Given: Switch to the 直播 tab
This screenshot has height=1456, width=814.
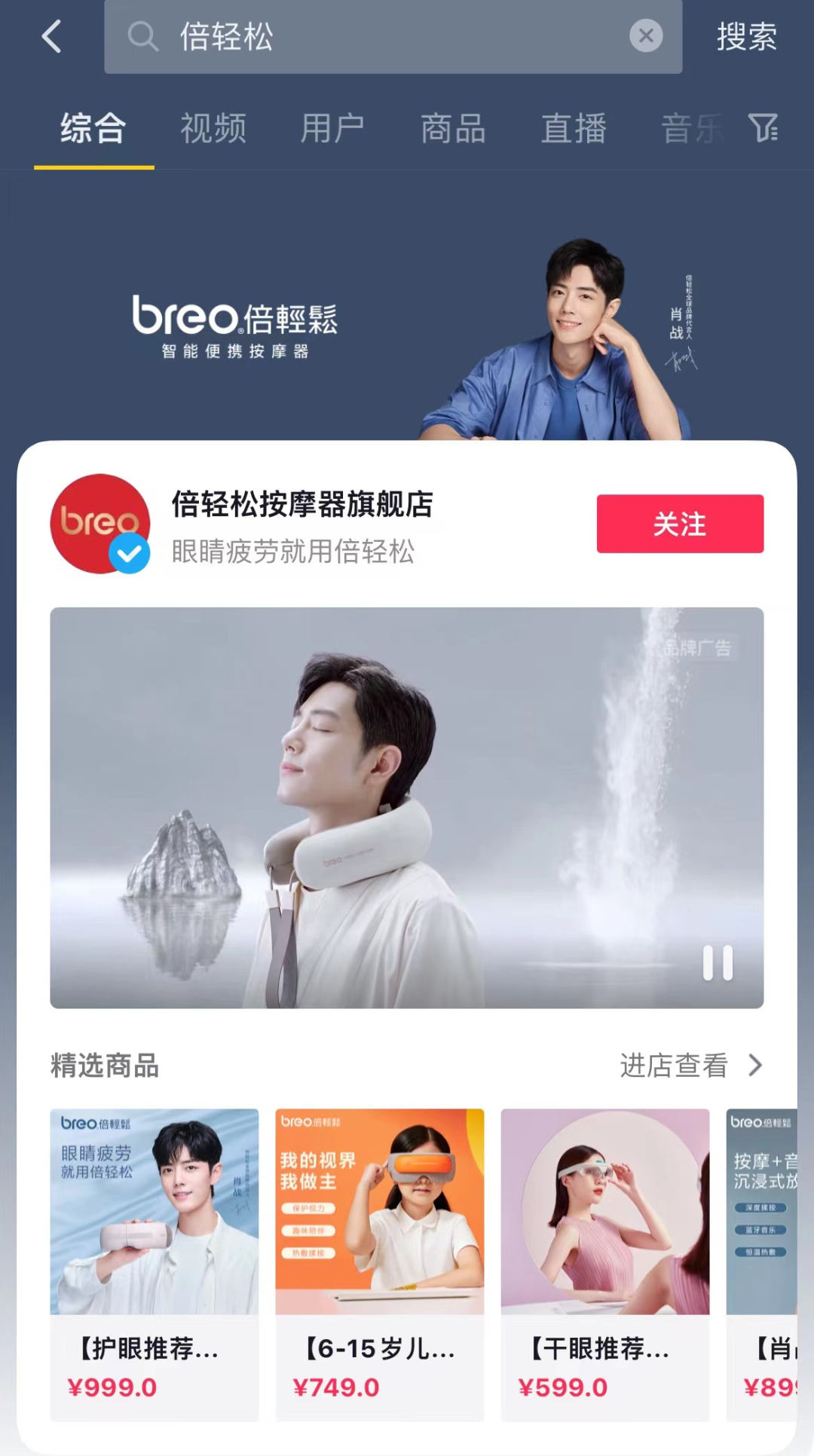Looking at the screenshot, I should coord(574,128).
